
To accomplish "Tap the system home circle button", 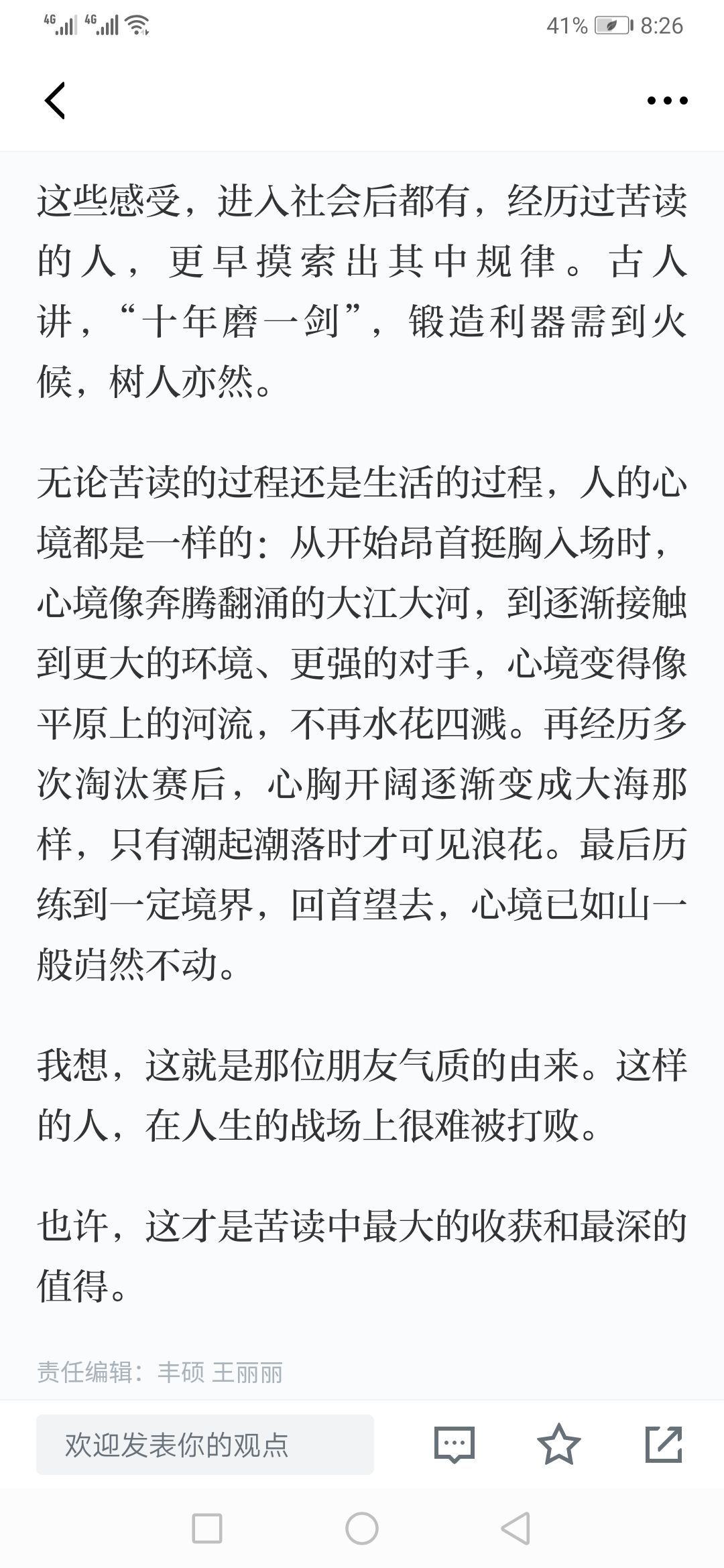I will tap(362, 1528).
